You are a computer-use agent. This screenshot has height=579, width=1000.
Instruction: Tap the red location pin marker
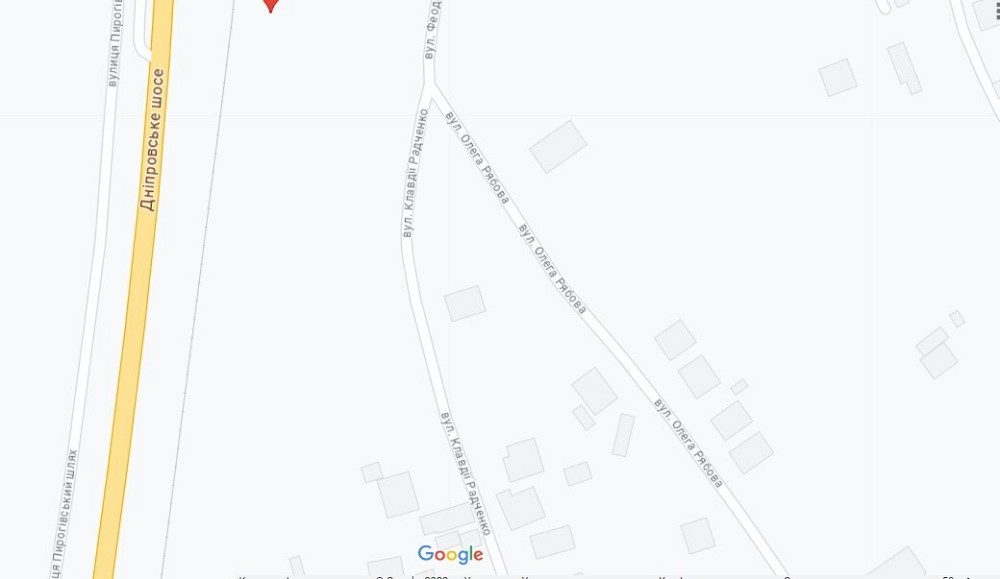click(270, 5)
